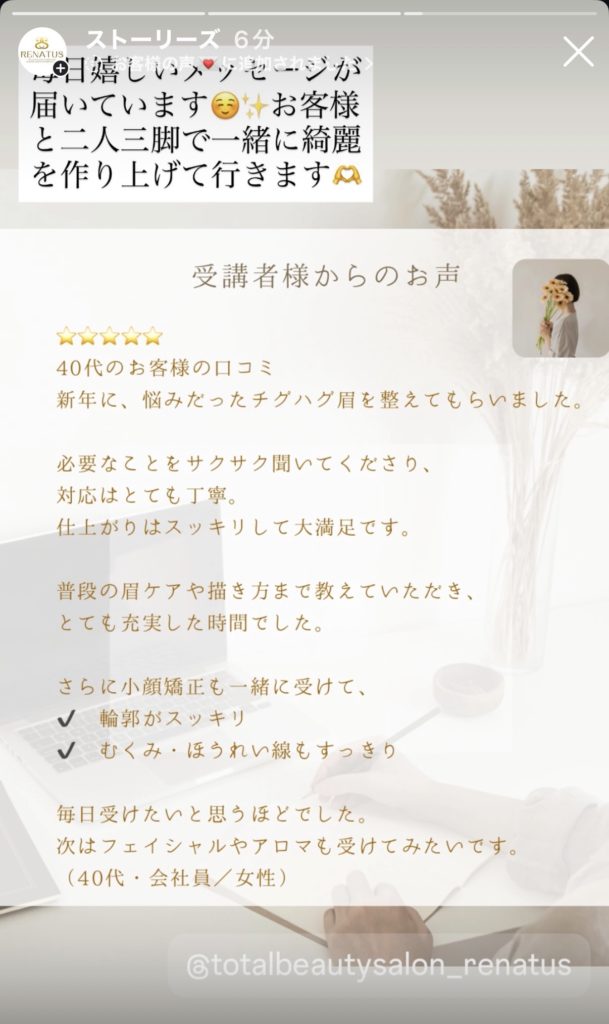Tap the ストーリーズ account name

tap(152, 41)
